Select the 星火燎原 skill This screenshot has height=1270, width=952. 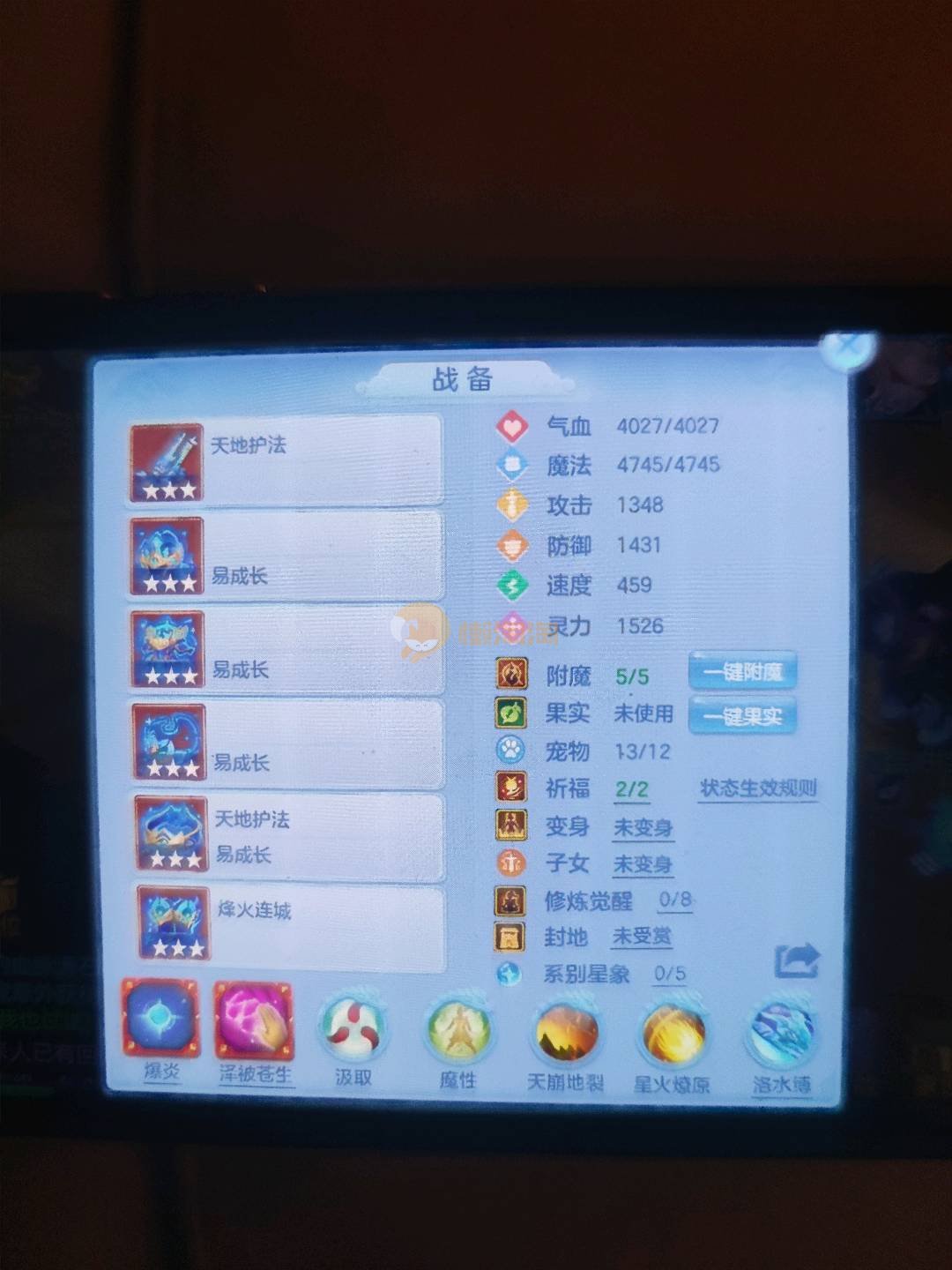[672, 1035]
